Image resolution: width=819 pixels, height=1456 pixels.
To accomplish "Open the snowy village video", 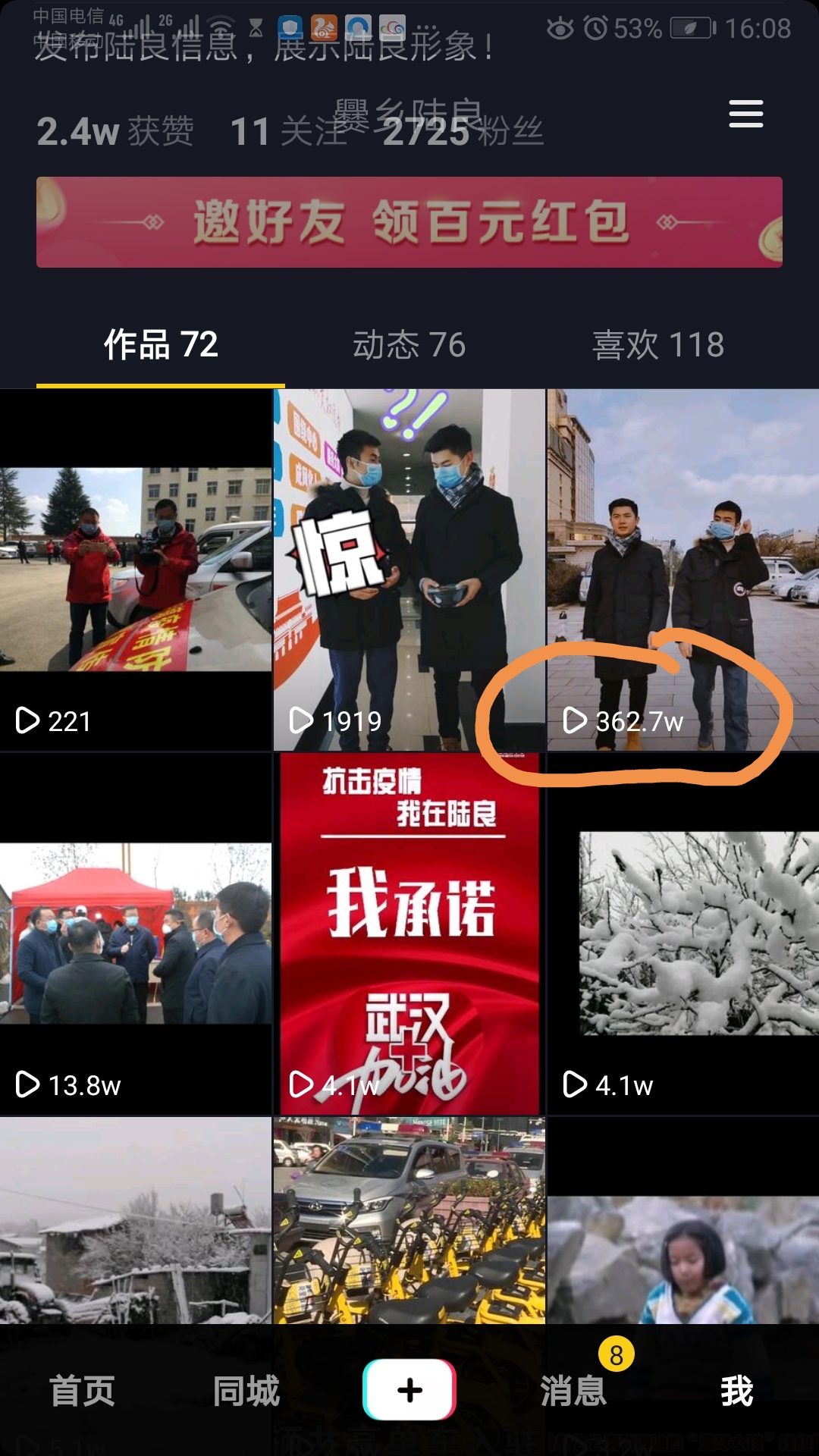I will [x=136, y=1221].
